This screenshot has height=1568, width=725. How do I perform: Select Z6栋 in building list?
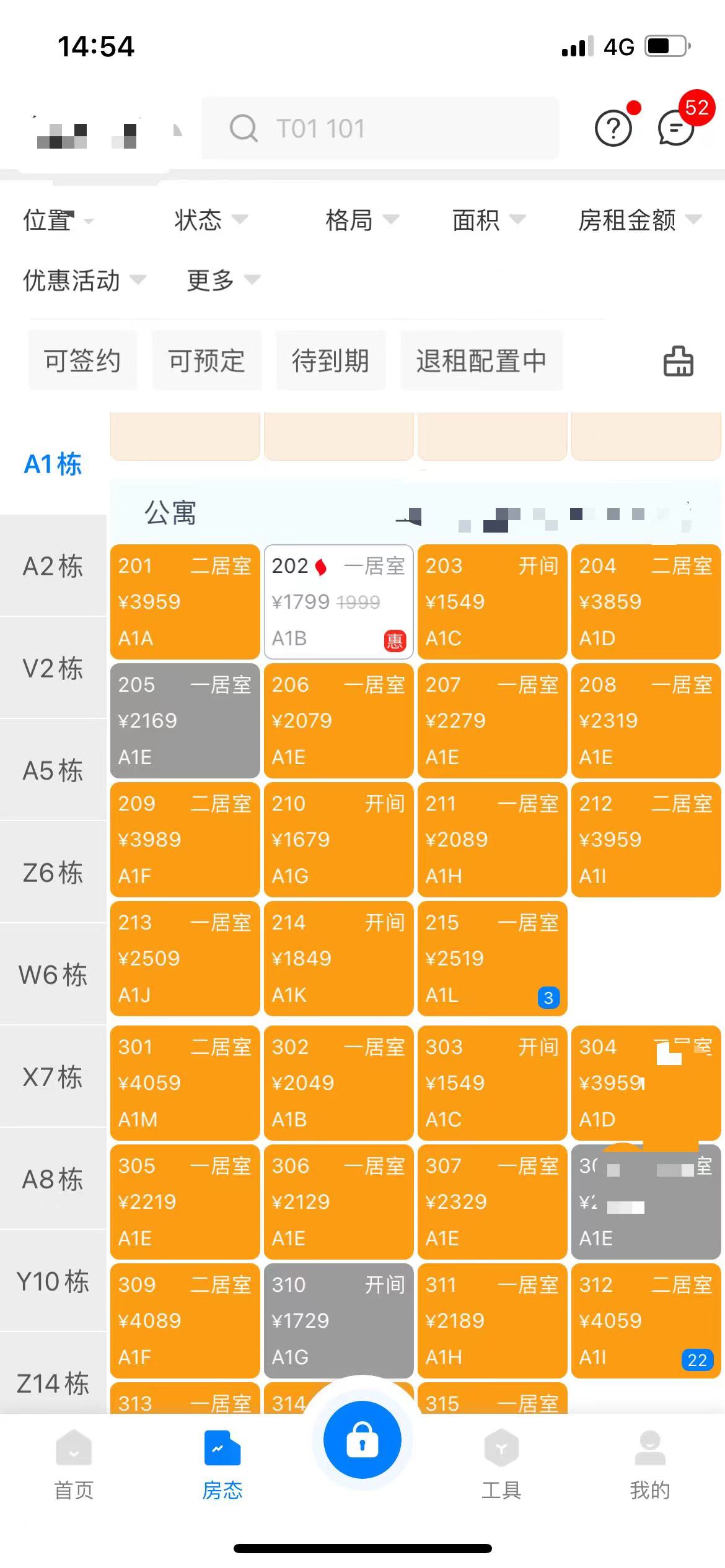pyautogui.click(x=53, y=873)
